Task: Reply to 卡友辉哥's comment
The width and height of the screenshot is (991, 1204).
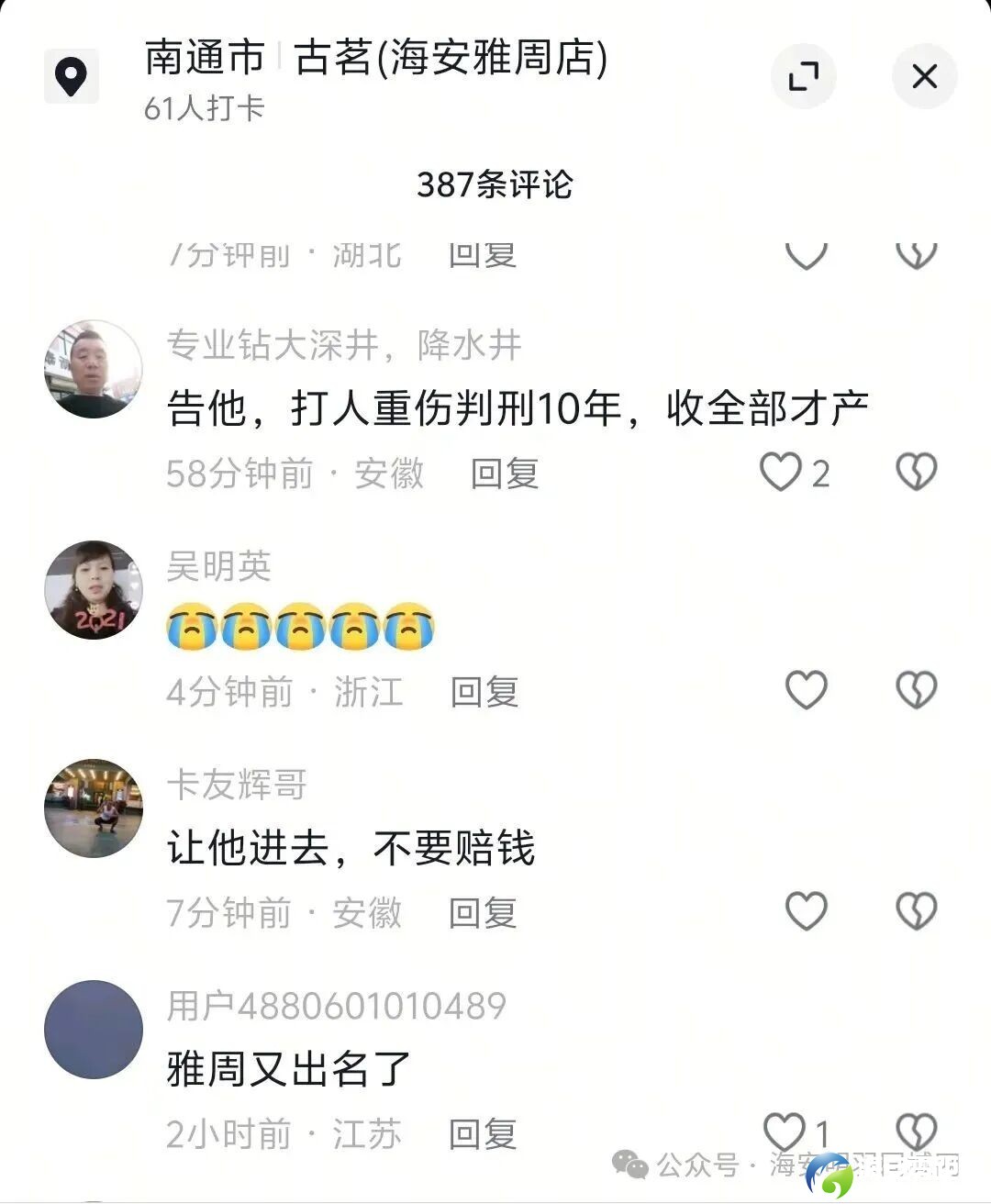Action: click(x=483, y=913)
